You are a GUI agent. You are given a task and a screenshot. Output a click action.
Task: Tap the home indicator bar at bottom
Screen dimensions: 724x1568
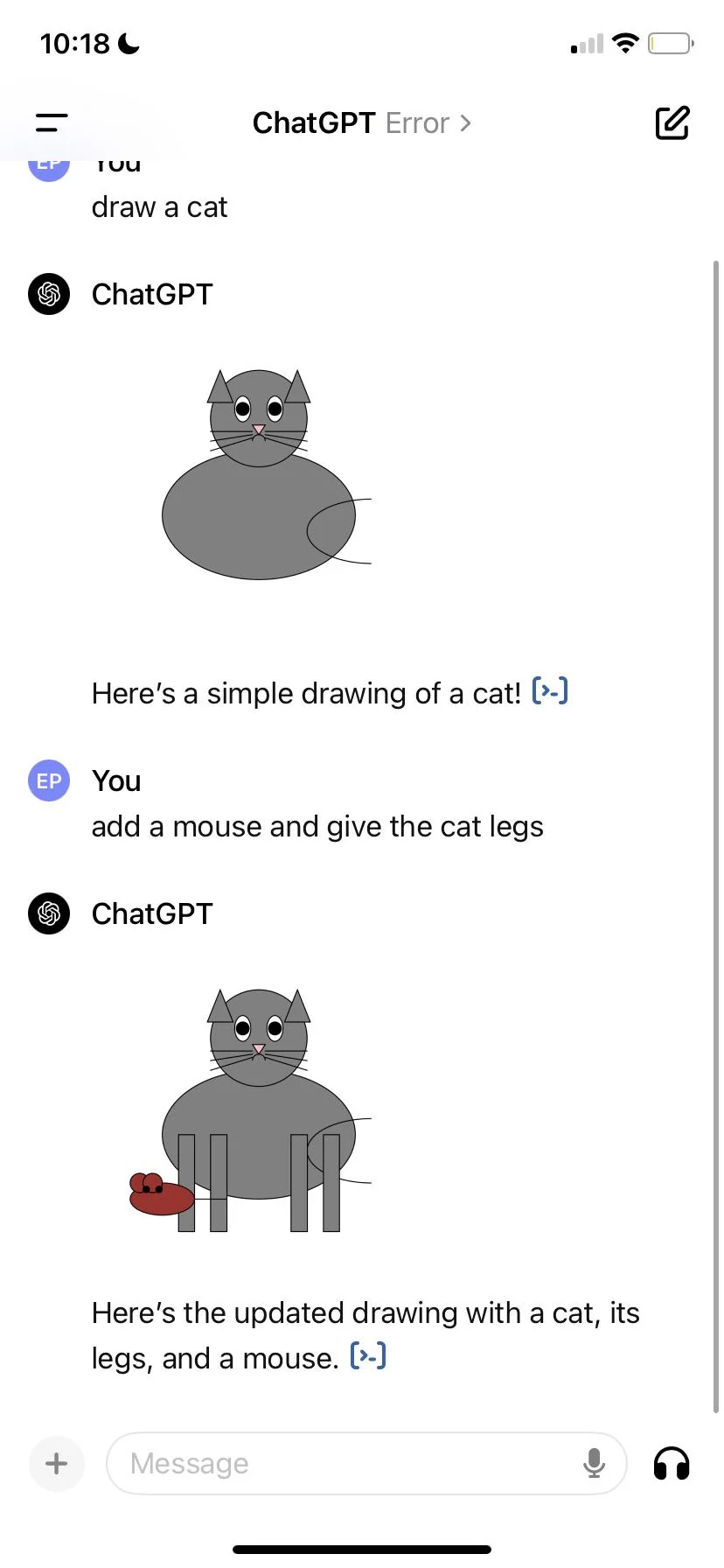362,1547
